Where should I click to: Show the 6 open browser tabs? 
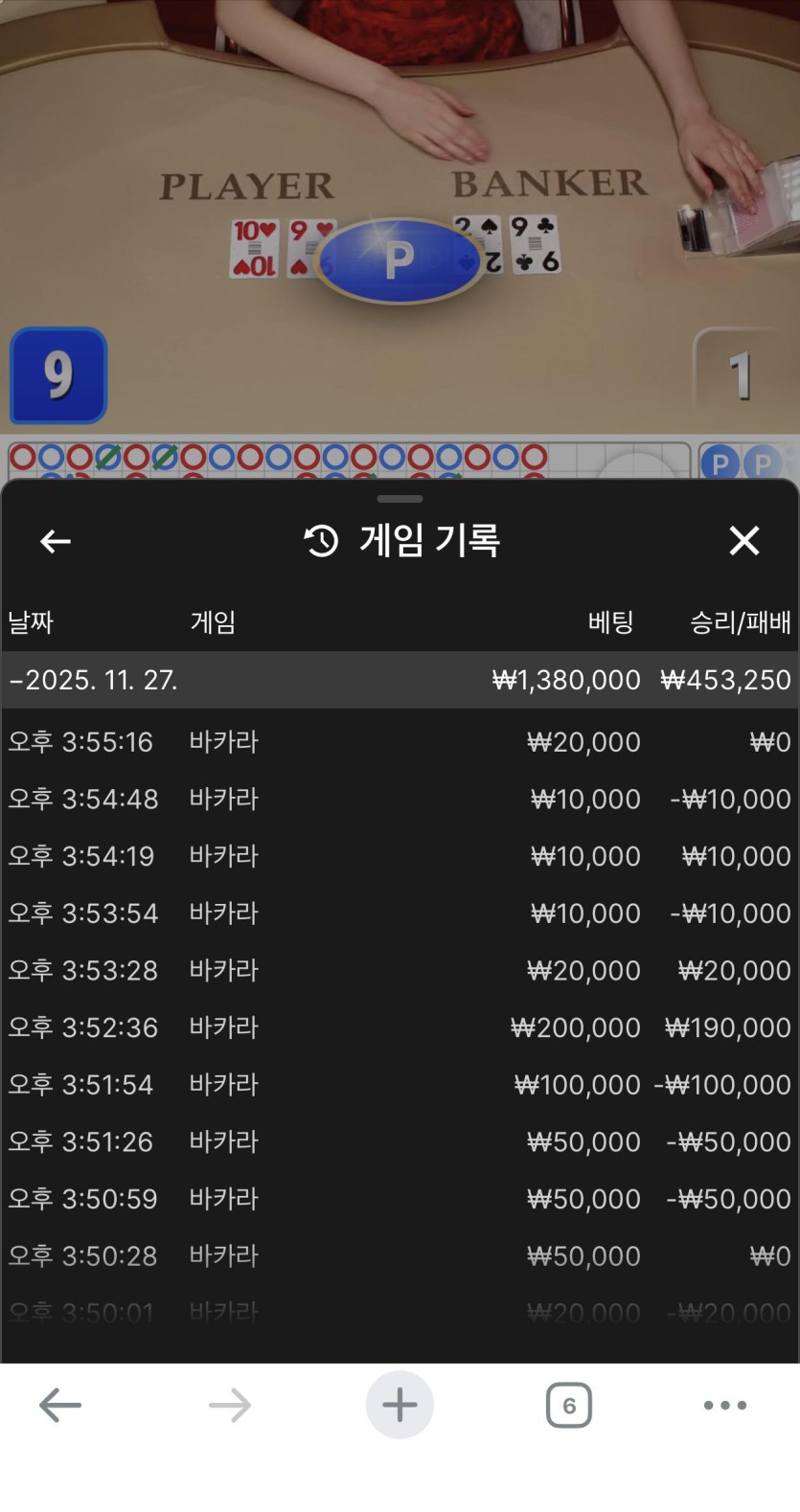tap(569, 1405)
